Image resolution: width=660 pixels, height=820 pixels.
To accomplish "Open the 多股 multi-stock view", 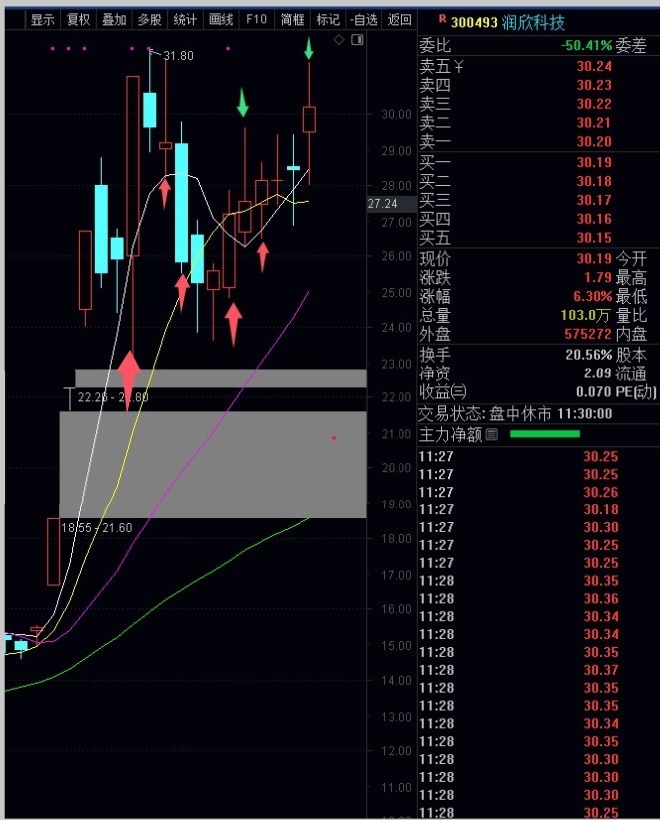I will [150, 19].
